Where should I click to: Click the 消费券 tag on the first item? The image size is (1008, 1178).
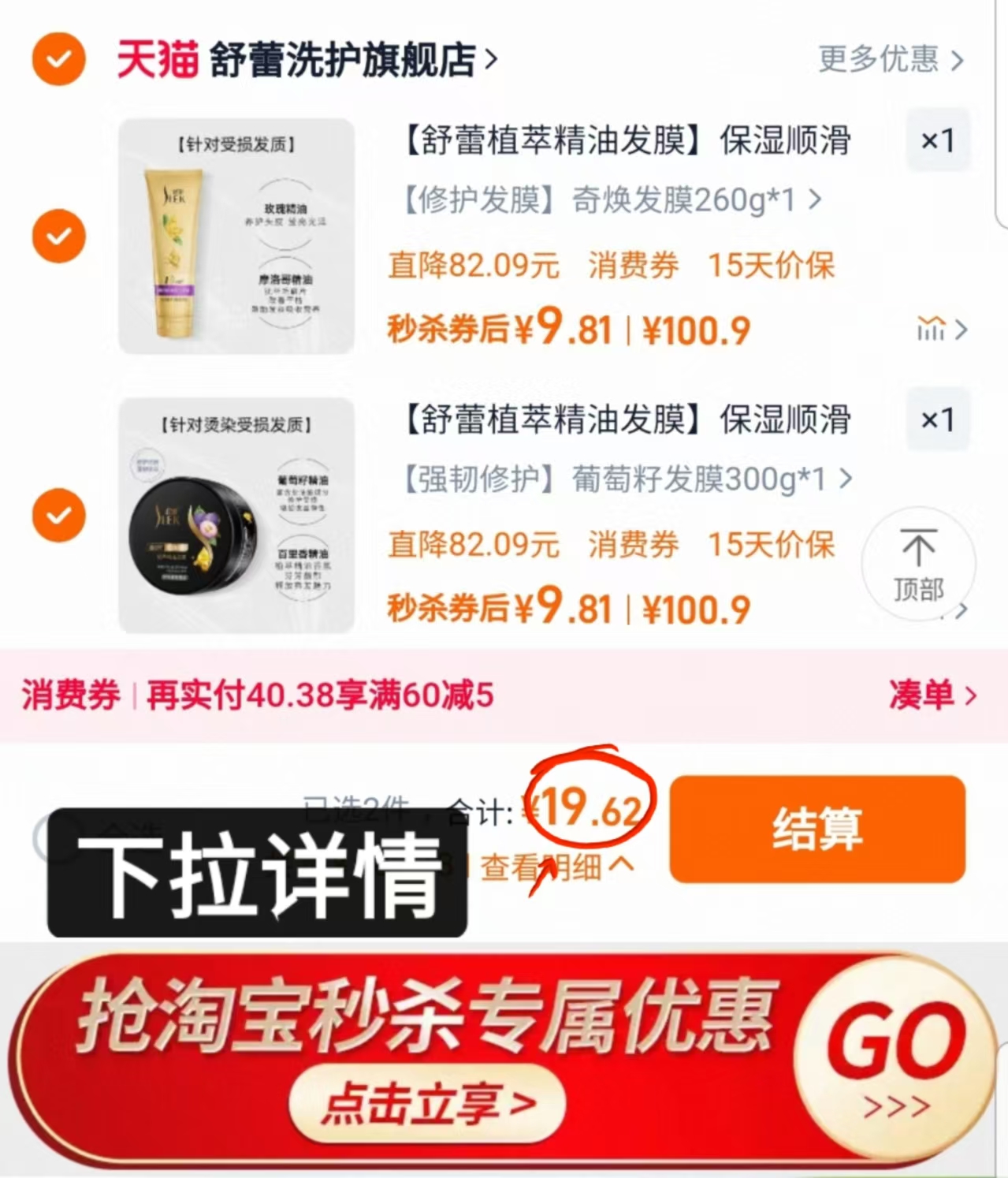(633, 266)
